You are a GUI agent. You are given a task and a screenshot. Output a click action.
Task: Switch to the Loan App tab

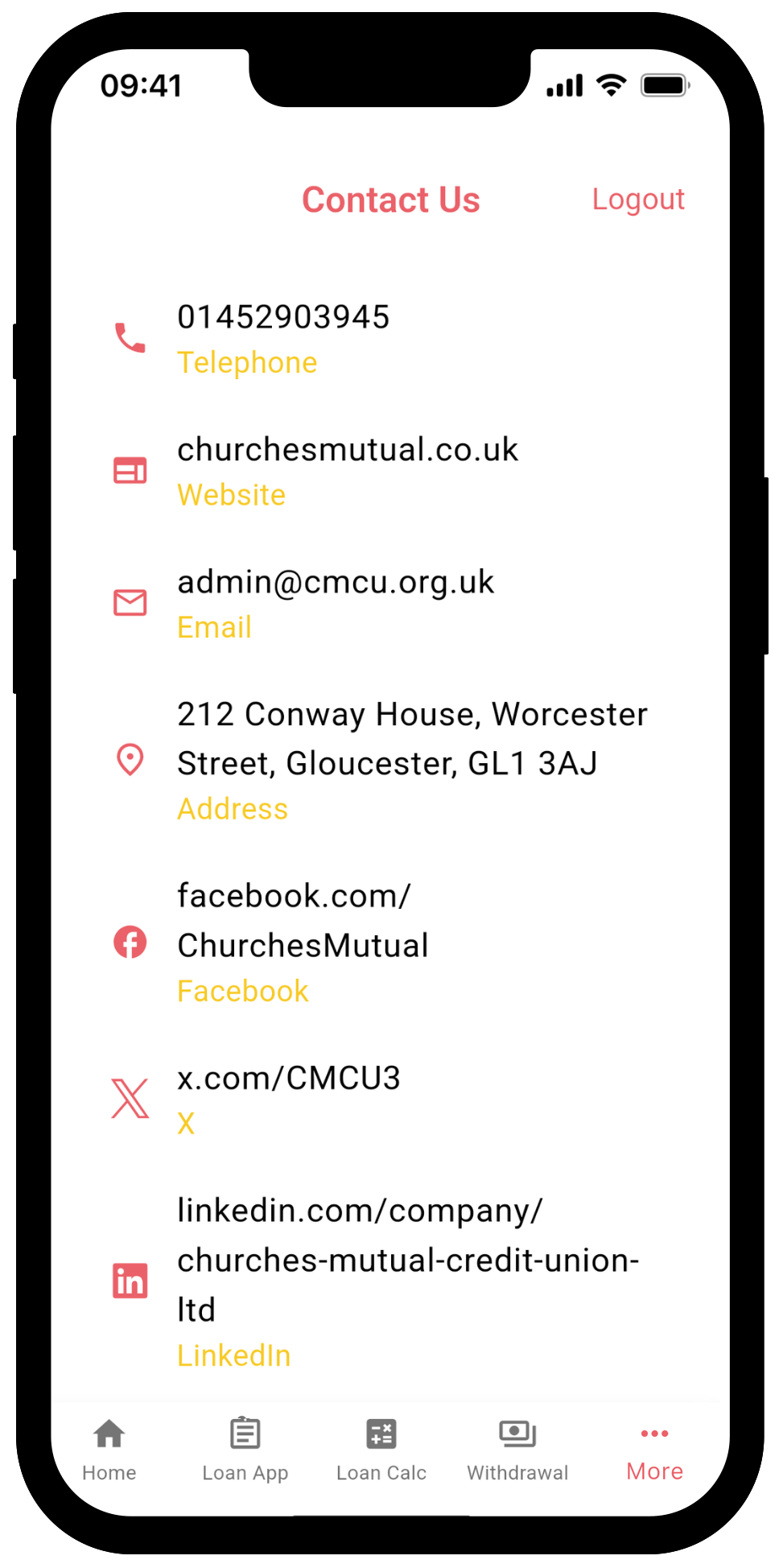tap(245, 1450)
